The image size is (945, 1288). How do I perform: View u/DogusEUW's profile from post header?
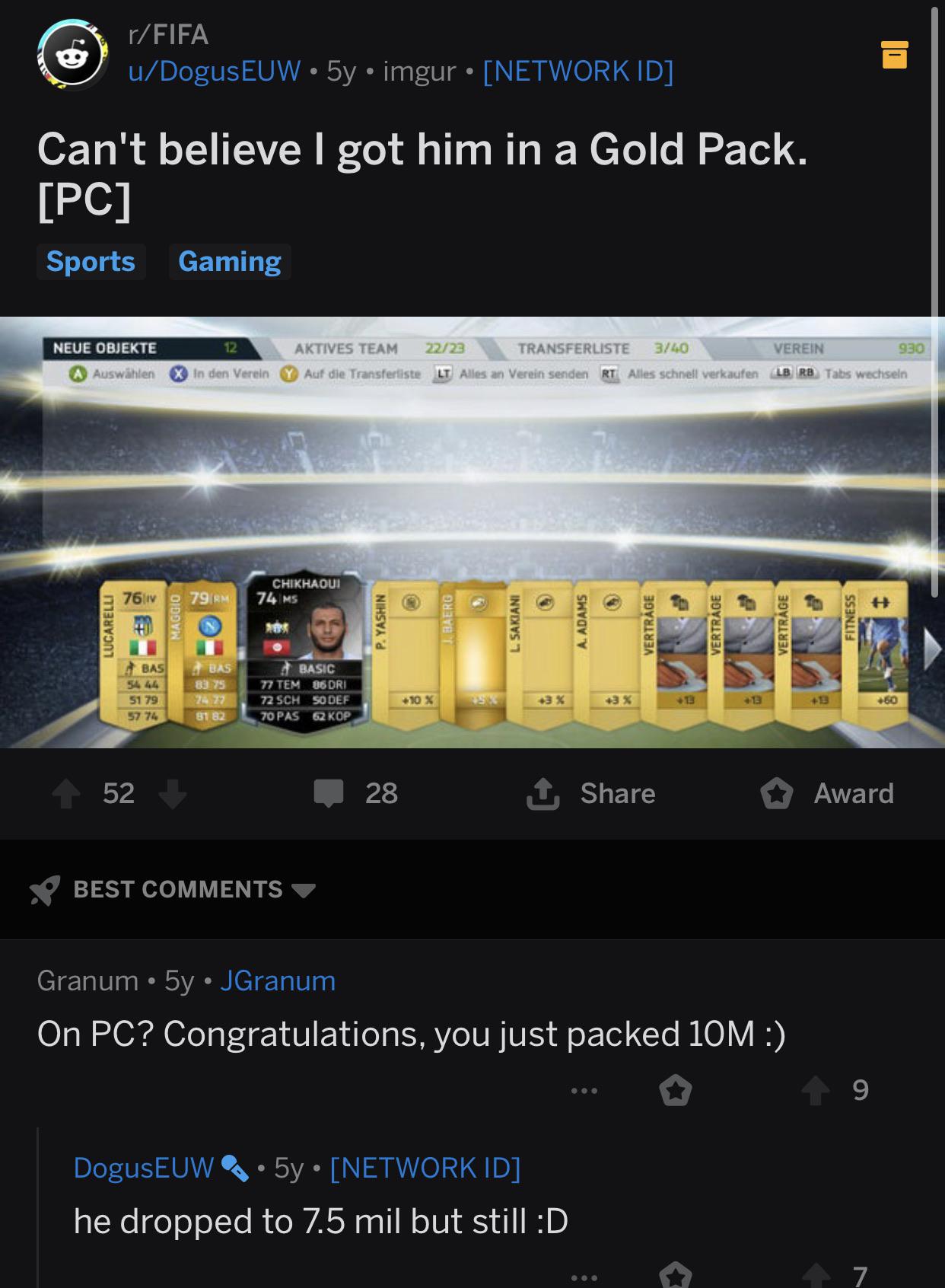coord(215,71)
